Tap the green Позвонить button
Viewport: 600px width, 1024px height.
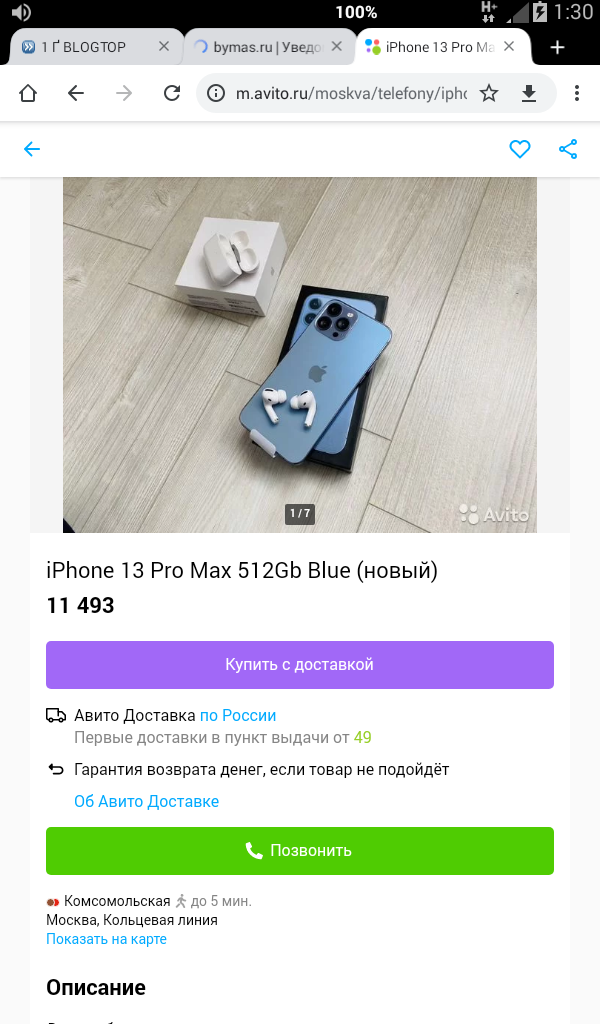(x=300, y=851)
